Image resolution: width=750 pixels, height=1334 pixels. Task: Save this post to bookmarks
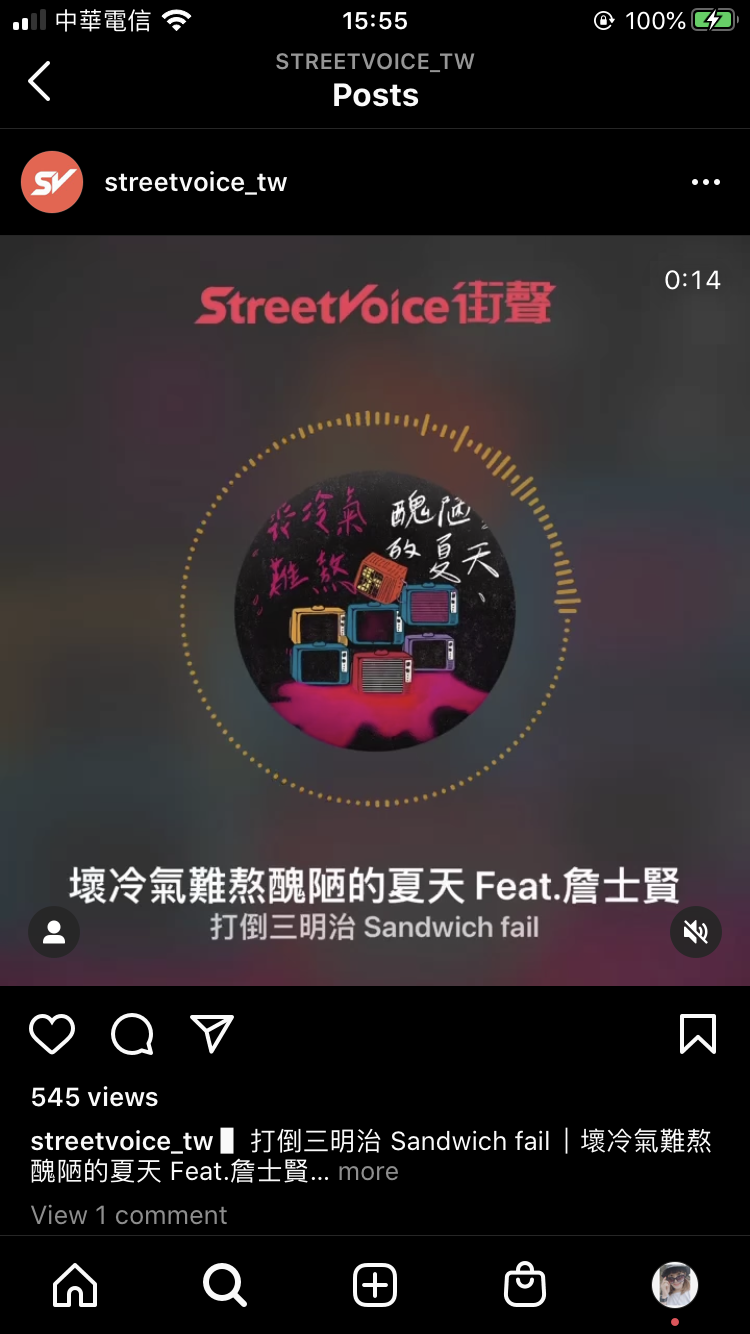[x=697, y=1034]
